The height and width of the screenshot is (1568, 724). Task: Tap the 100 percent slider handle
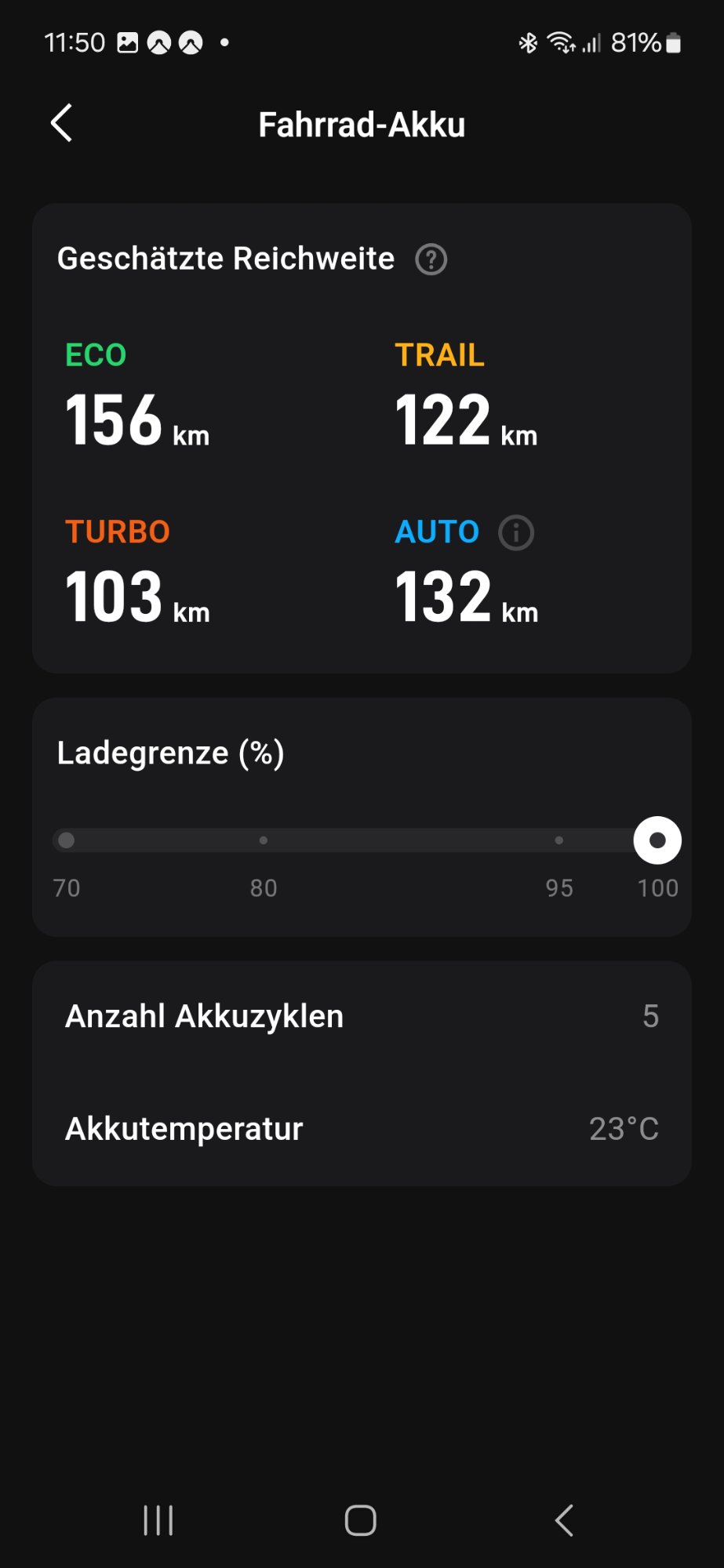[657, 840]
